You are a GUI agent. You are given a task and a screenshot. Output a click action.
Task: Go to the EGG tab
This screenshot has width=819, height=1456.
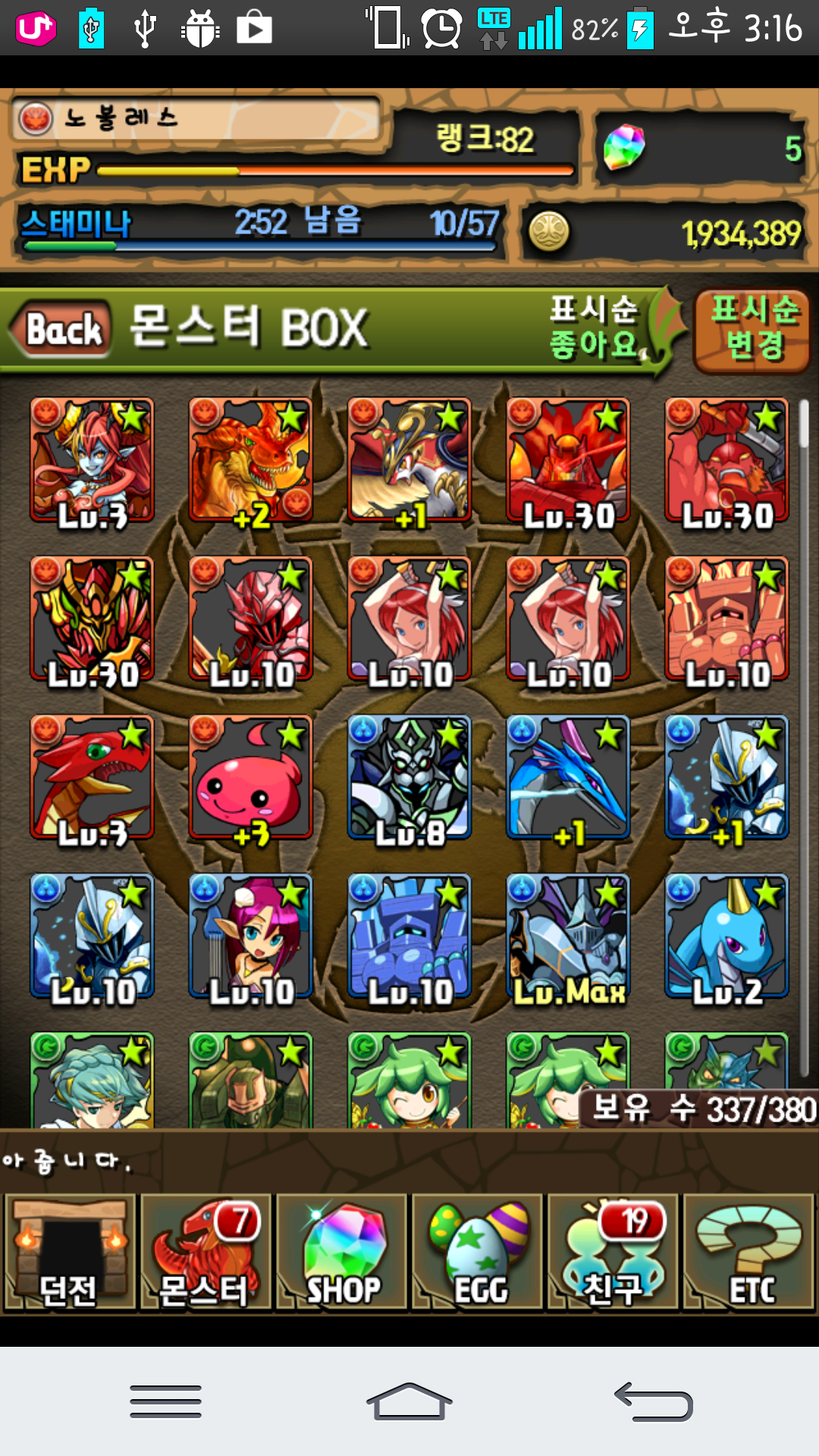(478, 1253)
